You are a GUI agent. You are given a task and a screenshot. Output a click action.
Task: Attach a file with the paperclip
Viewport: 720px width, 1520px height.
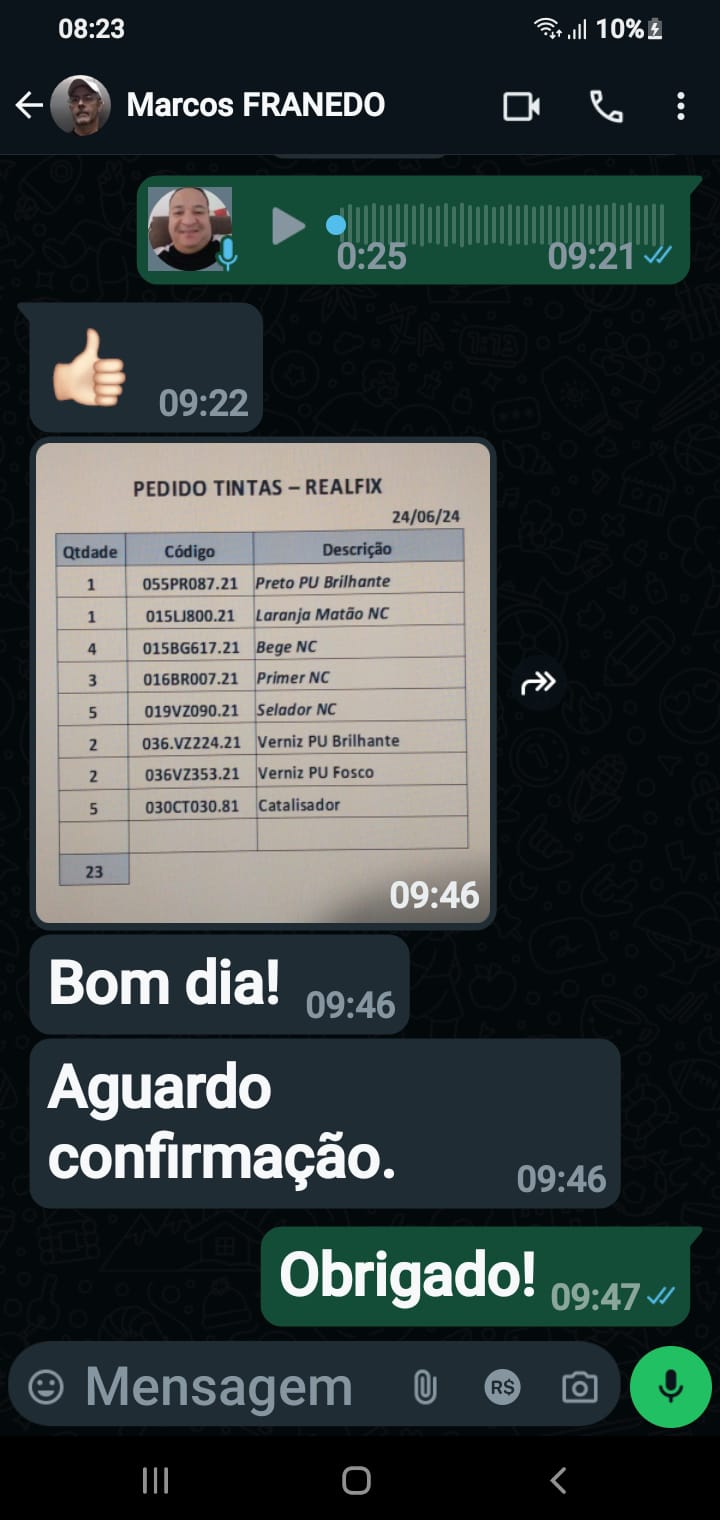coord(425,1387)
